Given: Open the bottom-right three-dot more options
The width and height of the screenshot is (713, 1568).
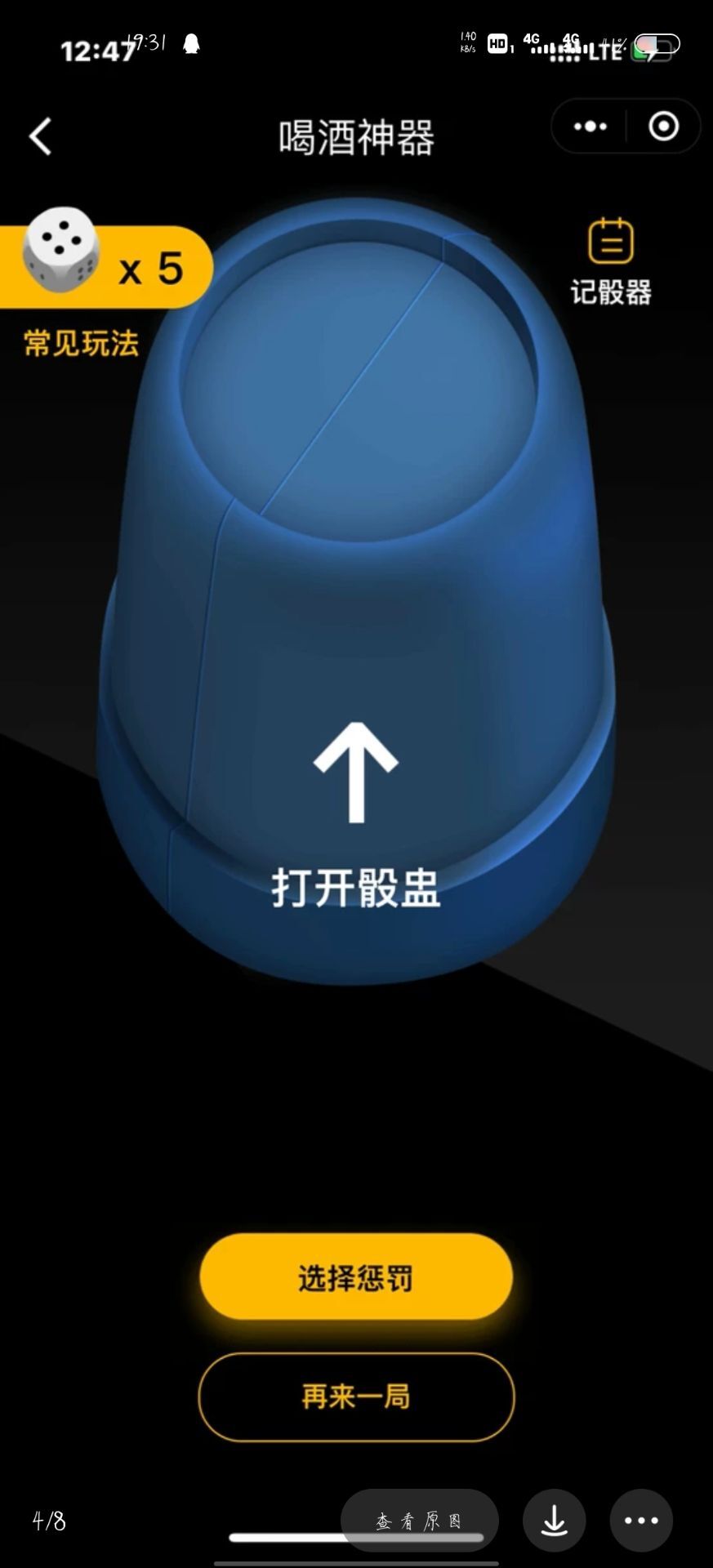Looking at the screenshot, I should point(641,1520).
